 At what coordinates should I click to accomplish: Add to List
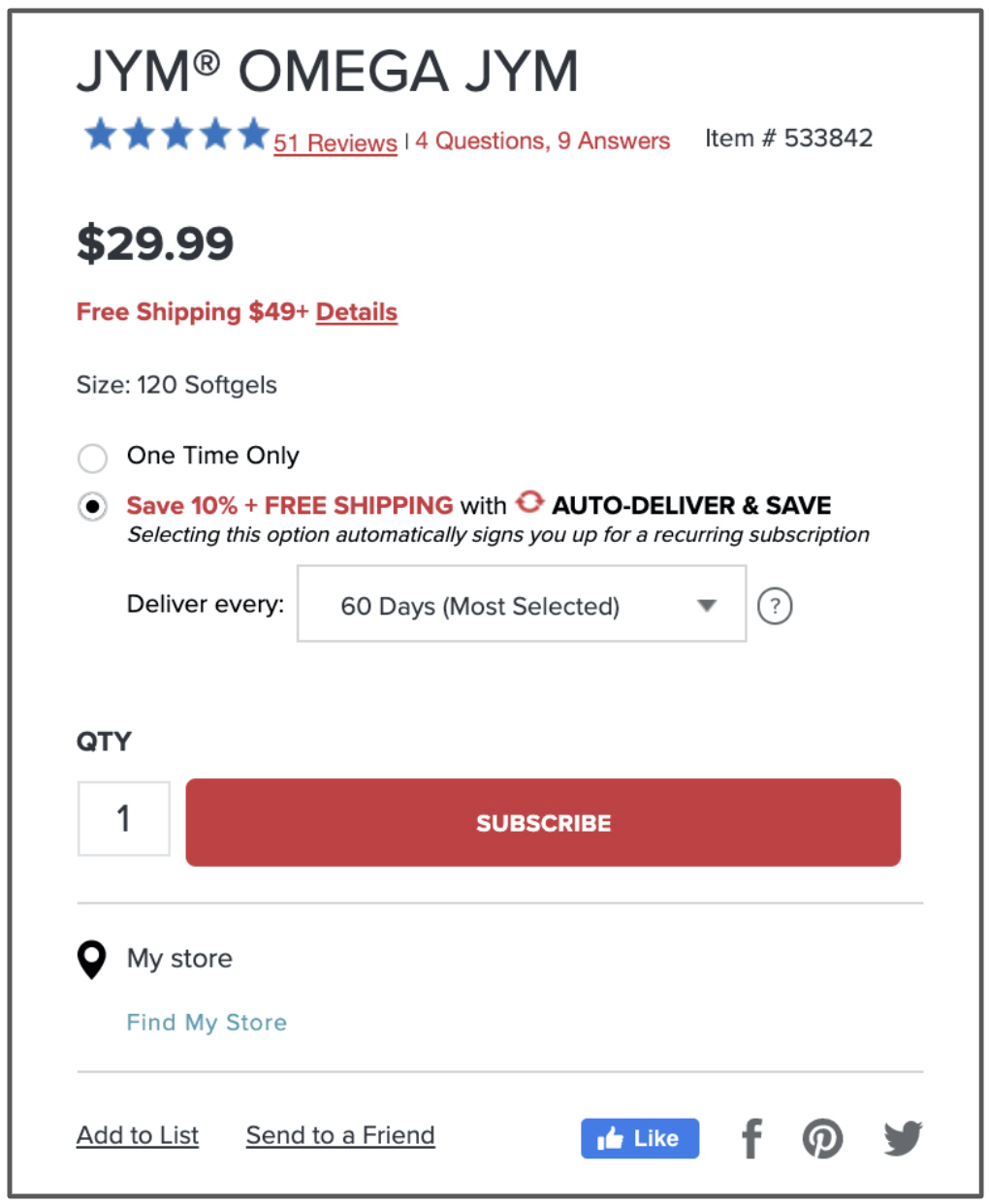click(138, 1135)
